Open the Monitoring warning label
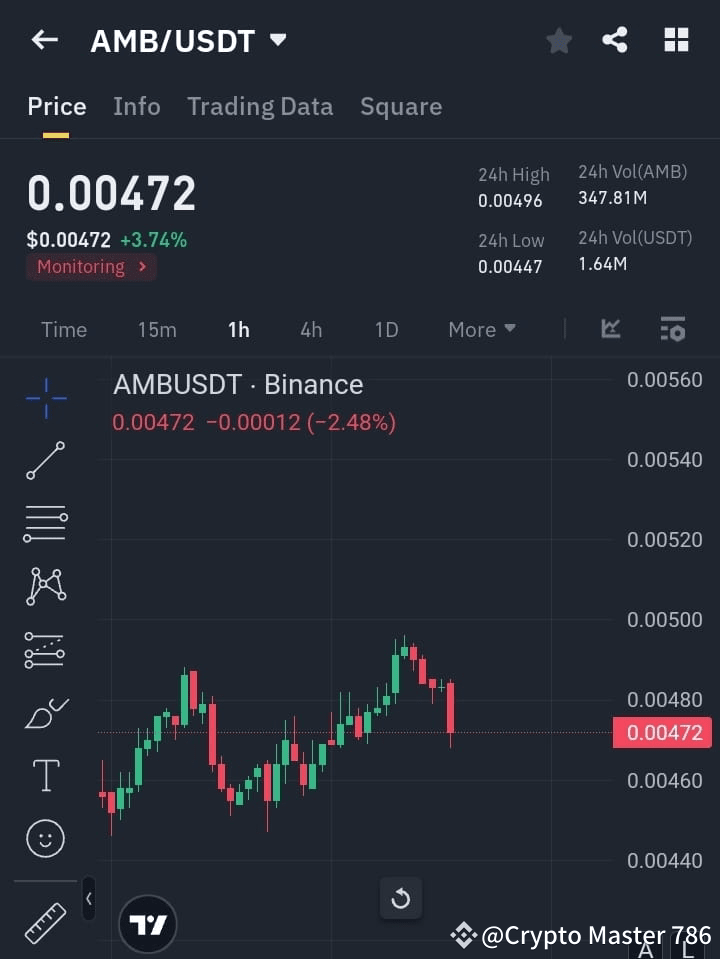Screen dimensions: 720x959 tap(91, 267)
